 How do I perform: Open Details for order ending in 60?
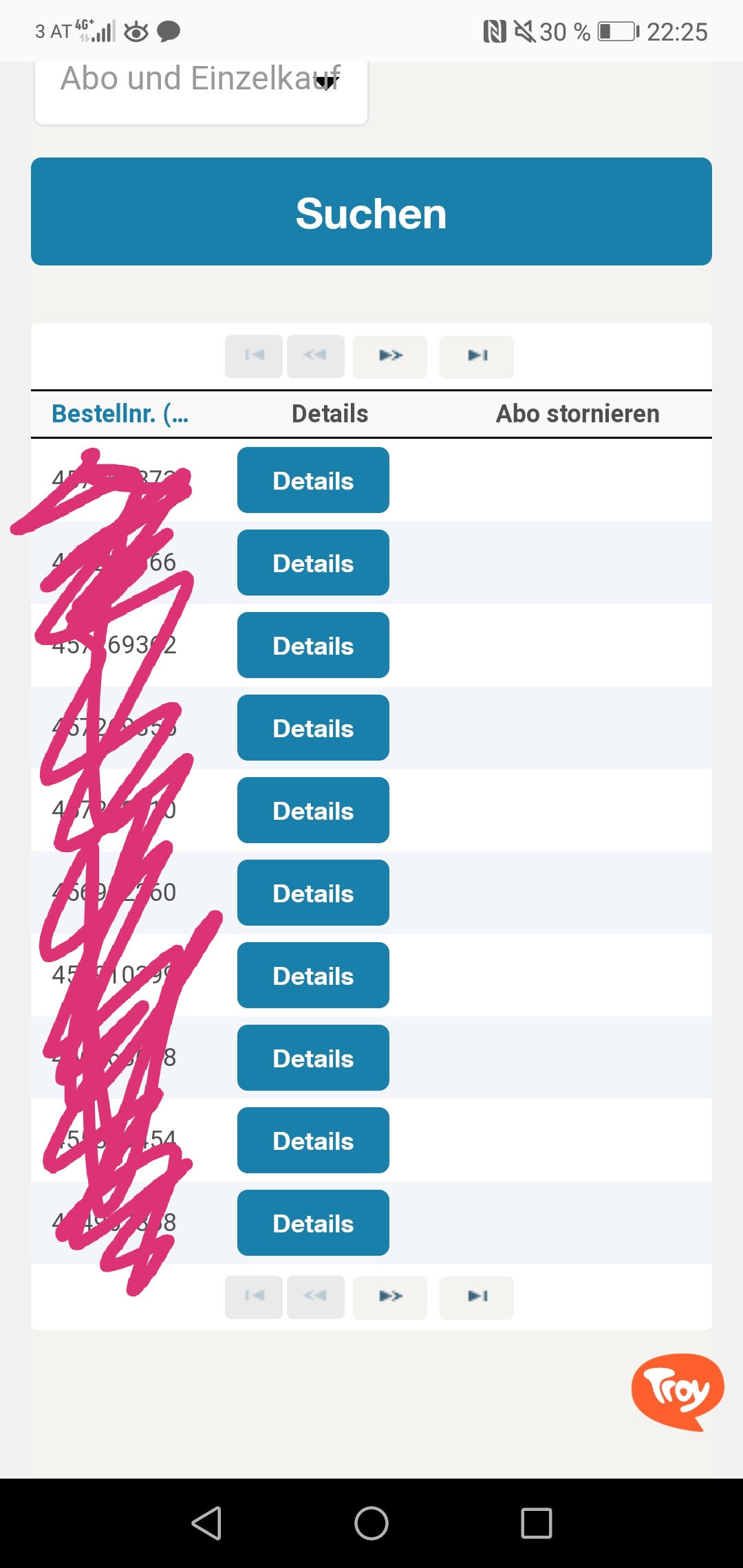313,893
